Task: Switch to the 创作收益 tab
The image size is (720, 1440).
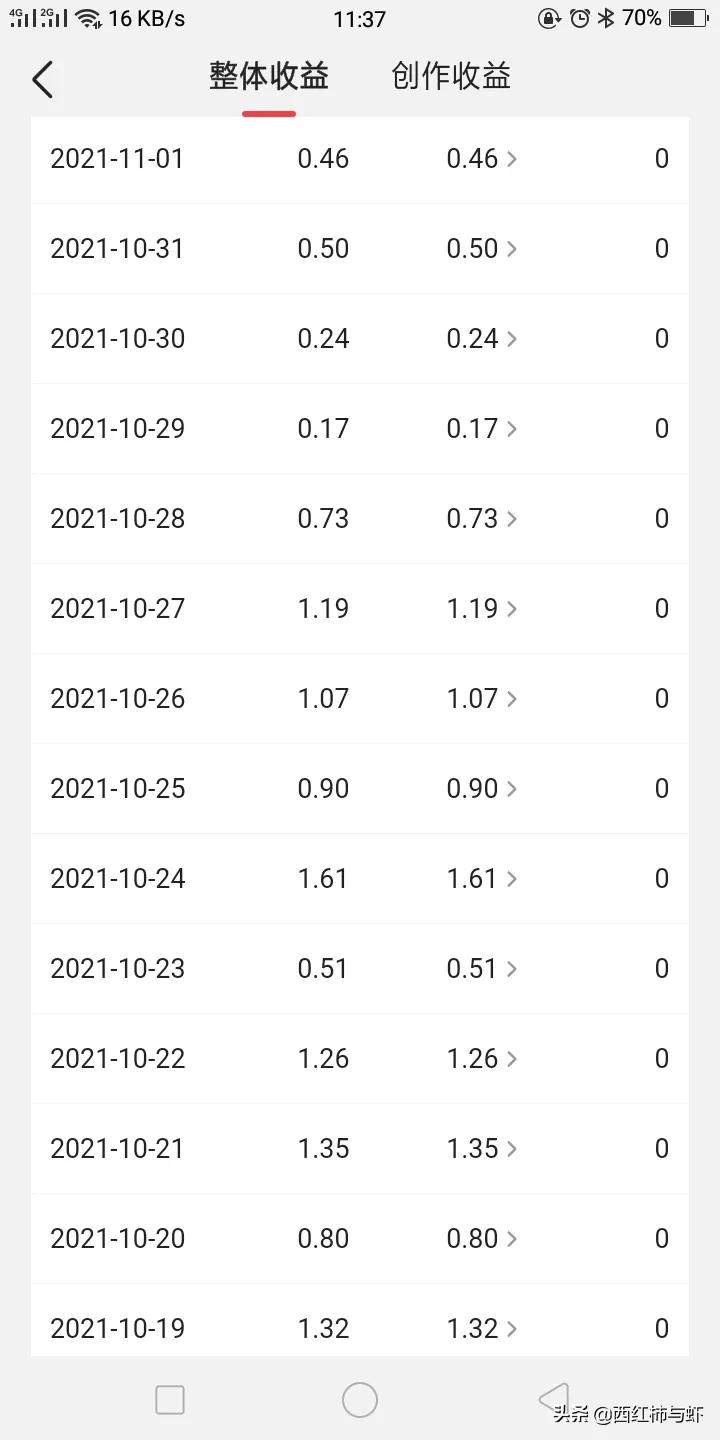Action: 451,76
